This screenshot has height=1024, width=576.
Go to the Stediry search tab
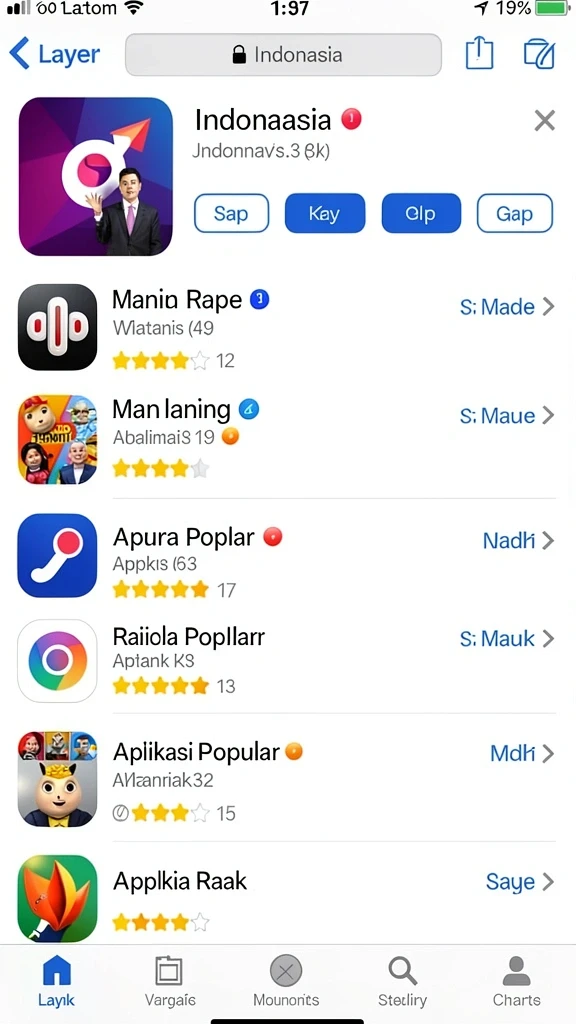point(402,980)
